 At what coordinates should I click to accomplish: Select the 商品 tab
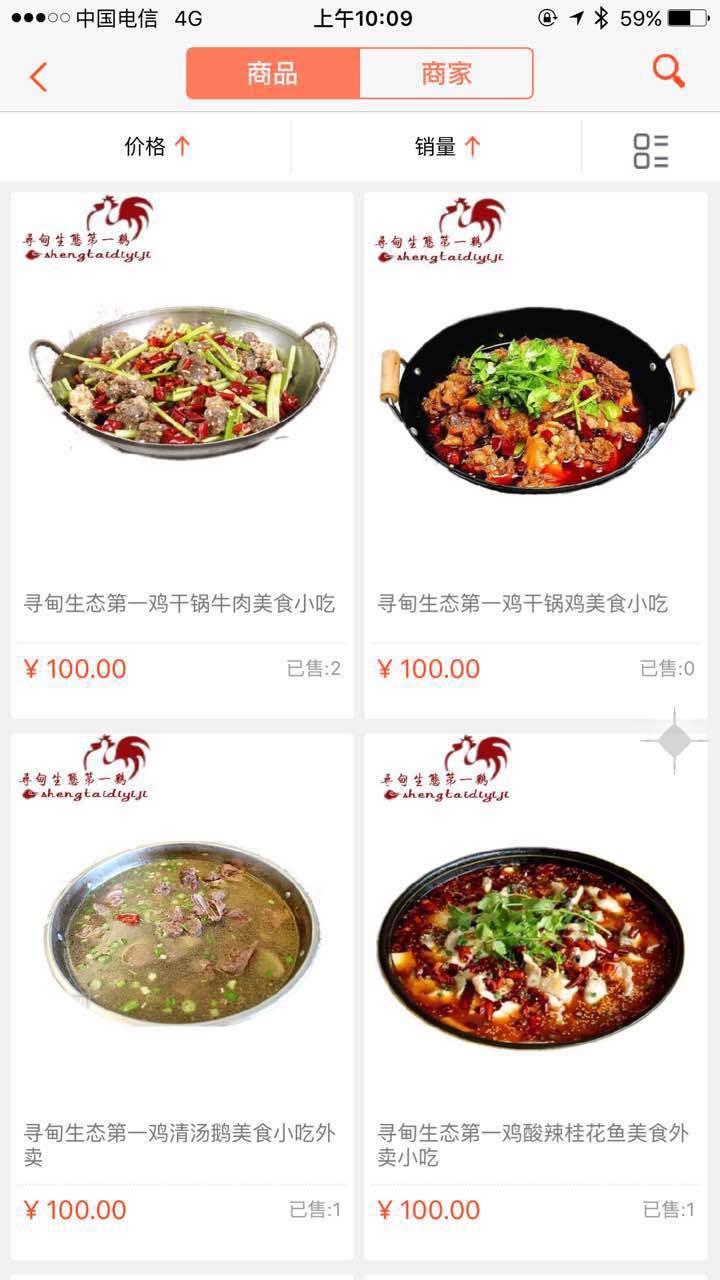coord(272,74)
